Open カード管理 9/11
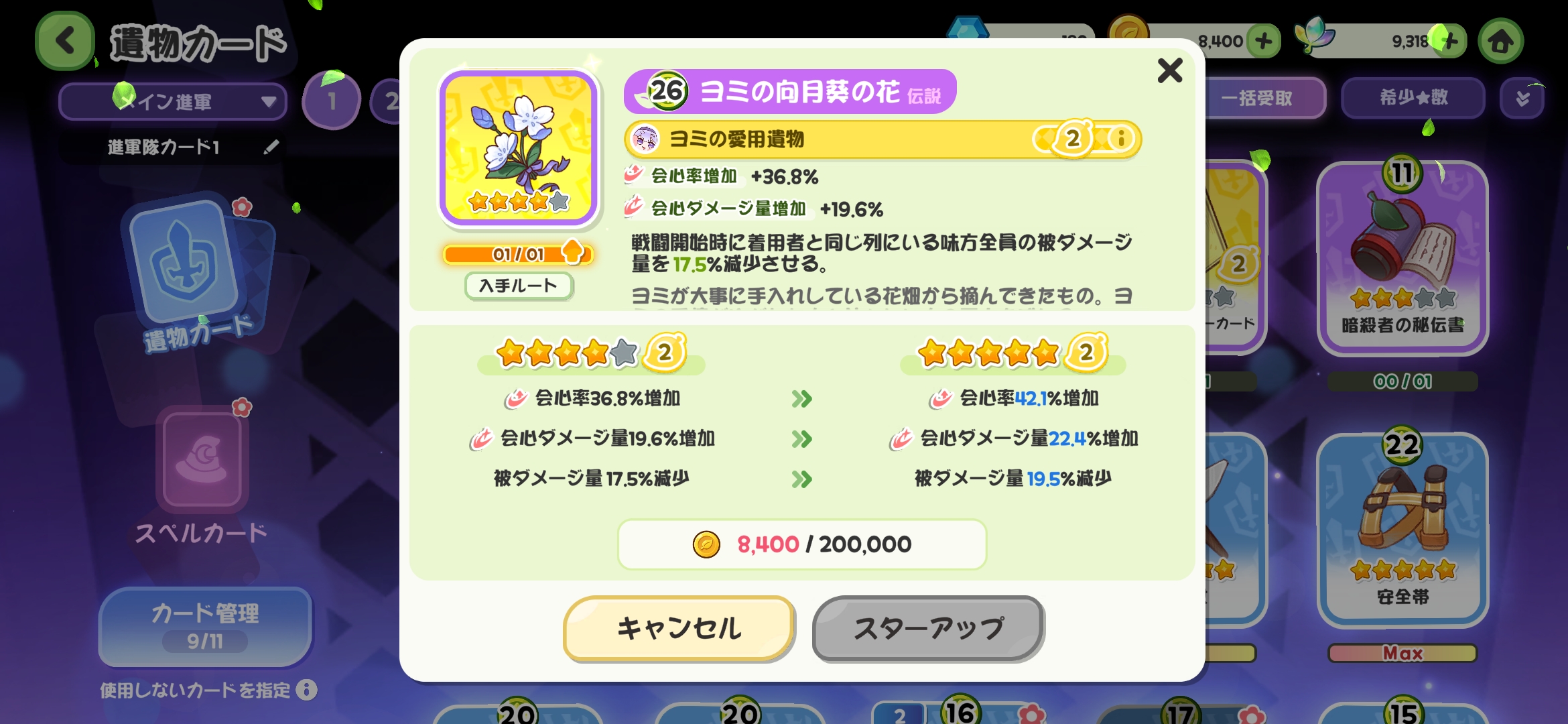The height and width of the screenshot is (724, 1568). [x=205, y=627]
